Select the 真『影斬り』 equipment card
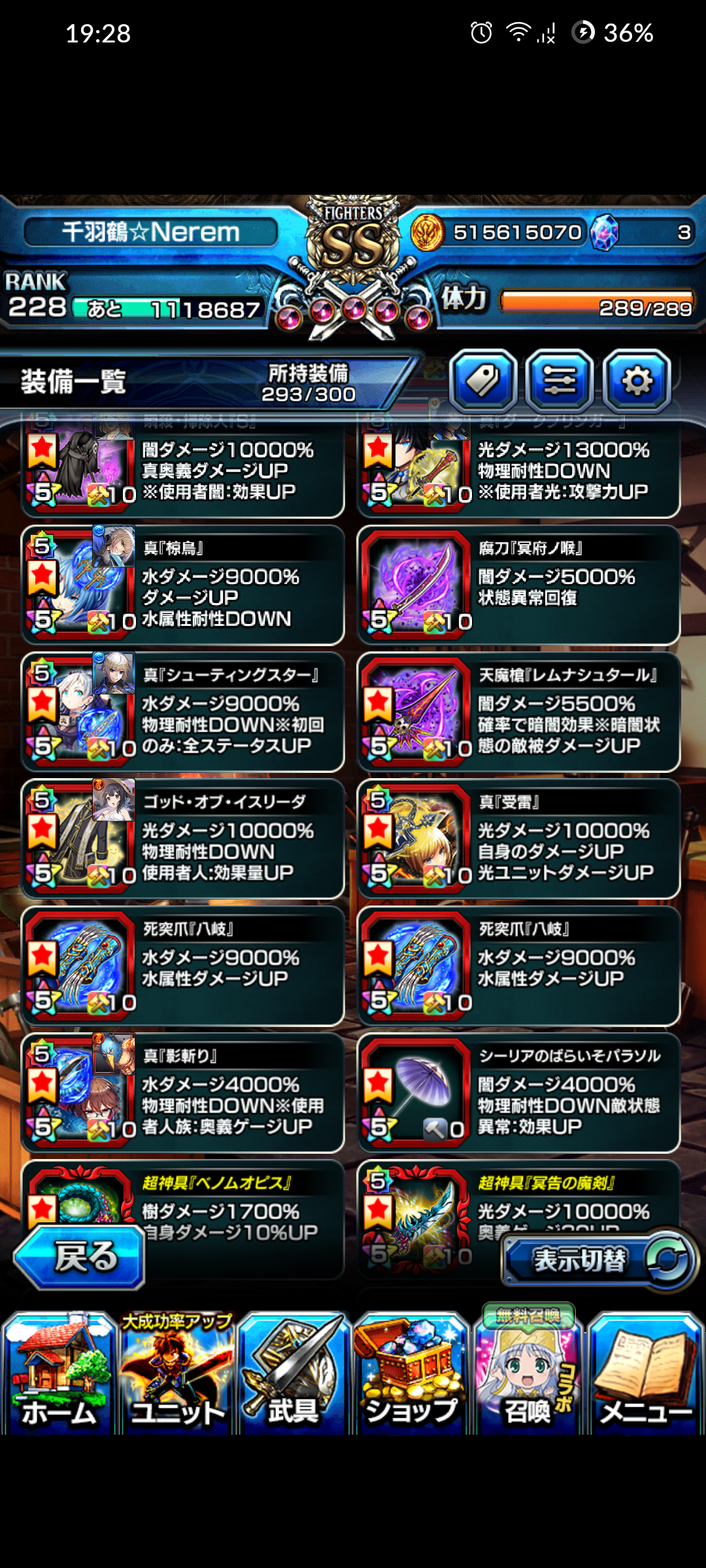The width and height of the screenshot is (706, 1568). click(183, 1092)
